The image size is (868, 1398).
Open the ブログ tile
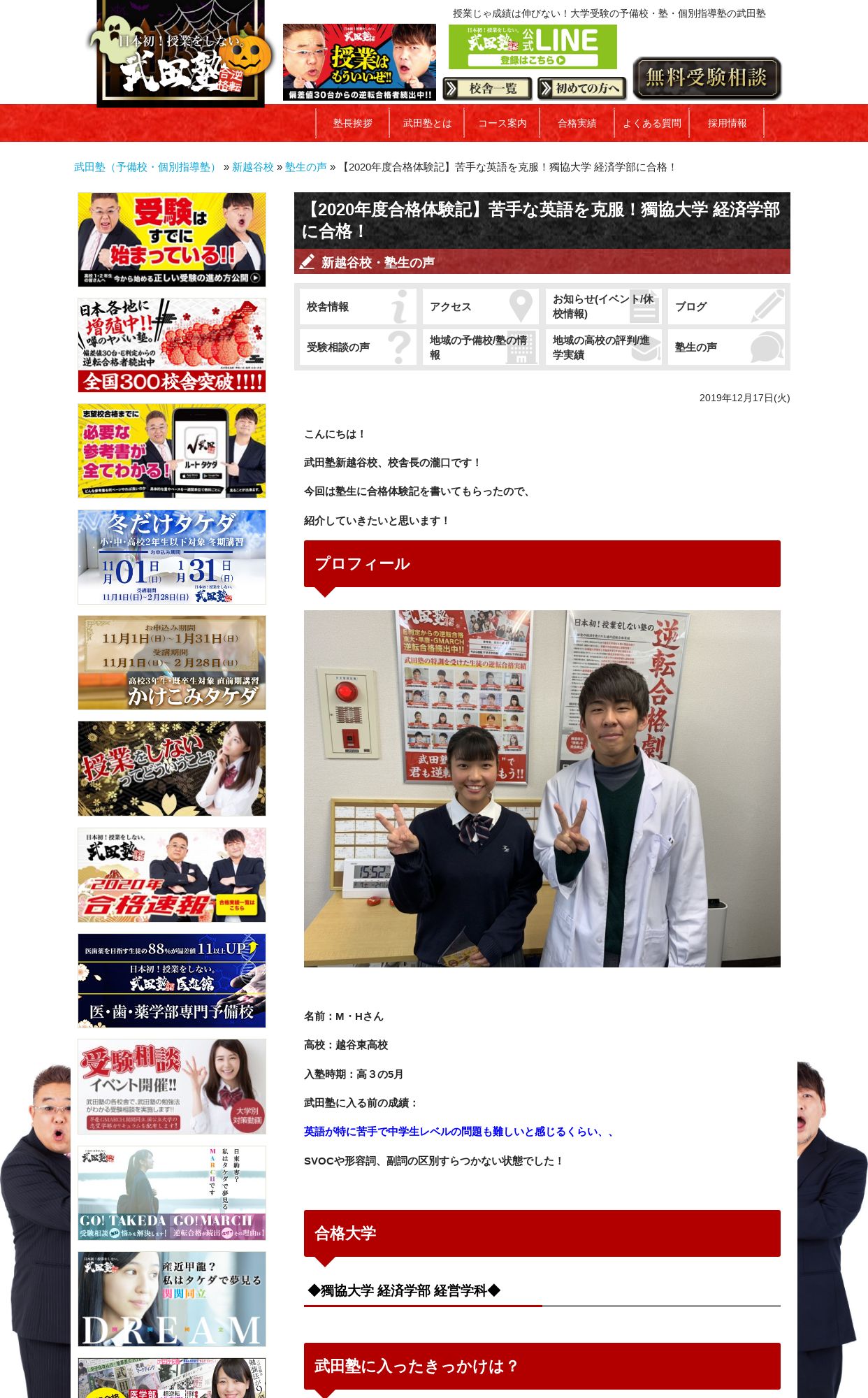click(x=726, y=306)
